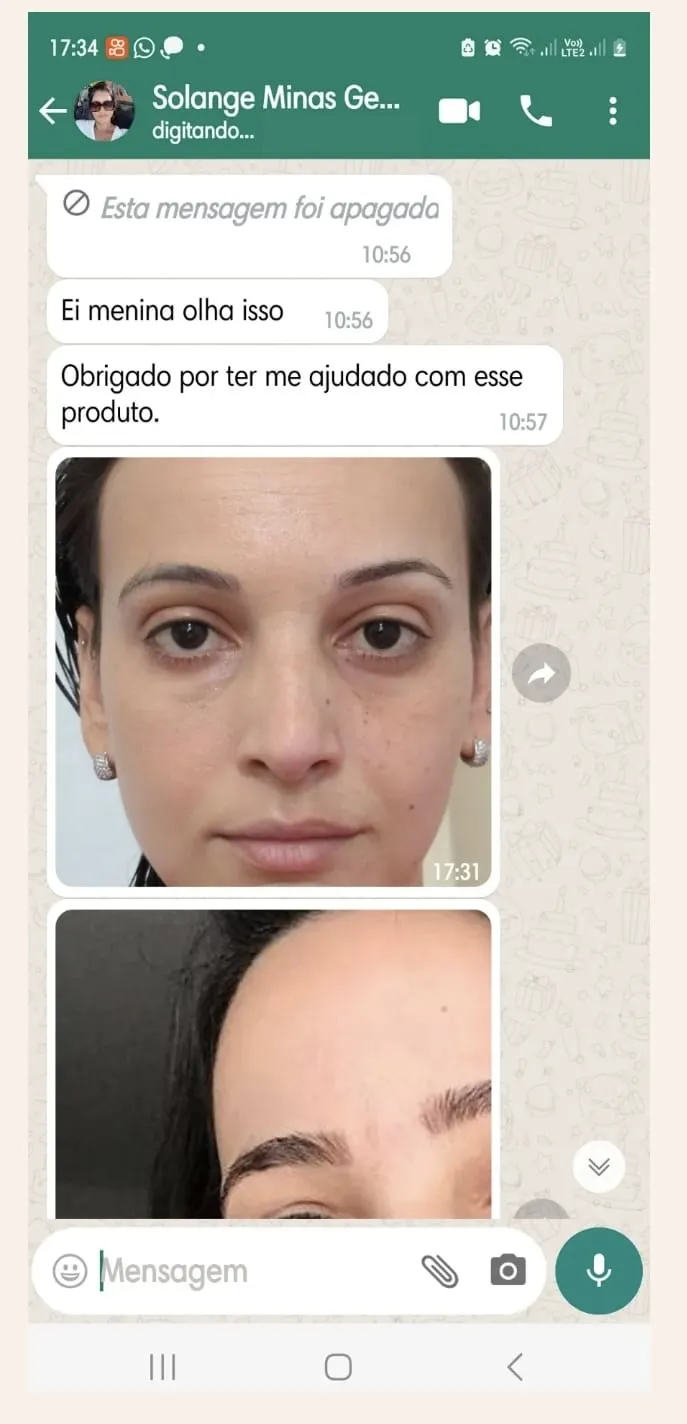Start a voice call with Solange
687x1424 pixels.
536,111
